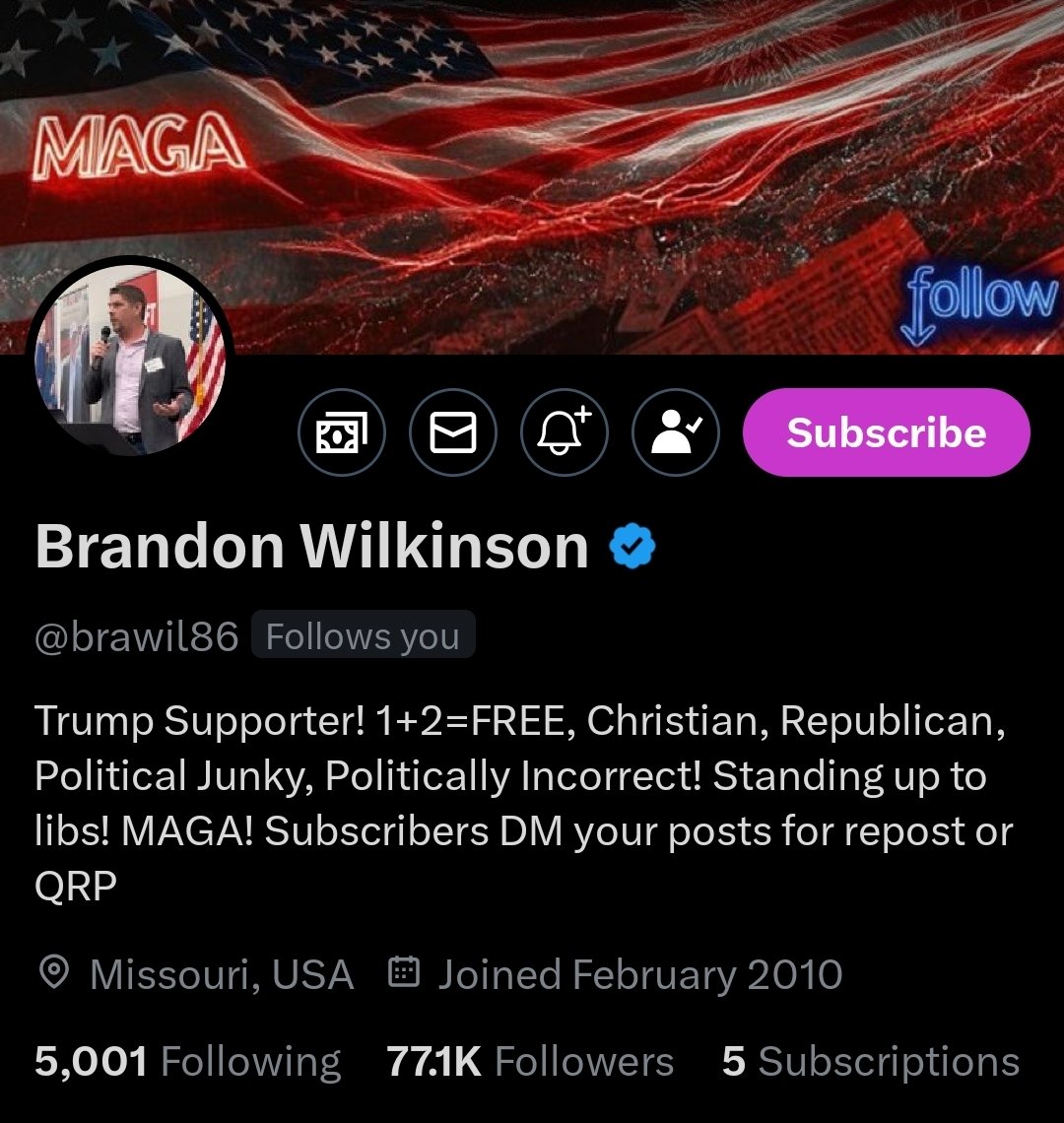The image size is (1064, 1123).
Task: View the 5 Subscriptions list
Action: point(870,1062)
